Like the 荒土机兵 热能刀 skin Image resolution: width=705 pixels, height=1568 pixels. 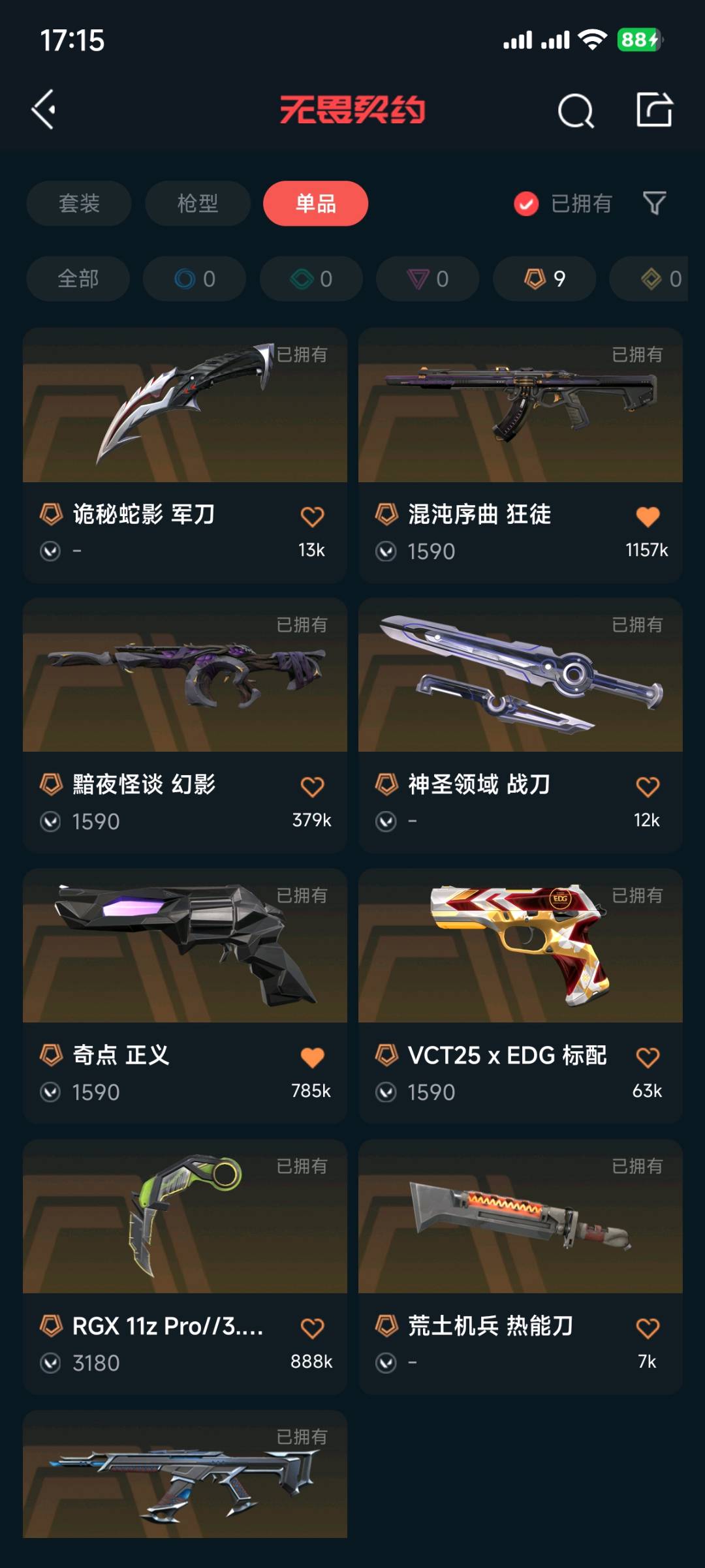[648, 1328]
